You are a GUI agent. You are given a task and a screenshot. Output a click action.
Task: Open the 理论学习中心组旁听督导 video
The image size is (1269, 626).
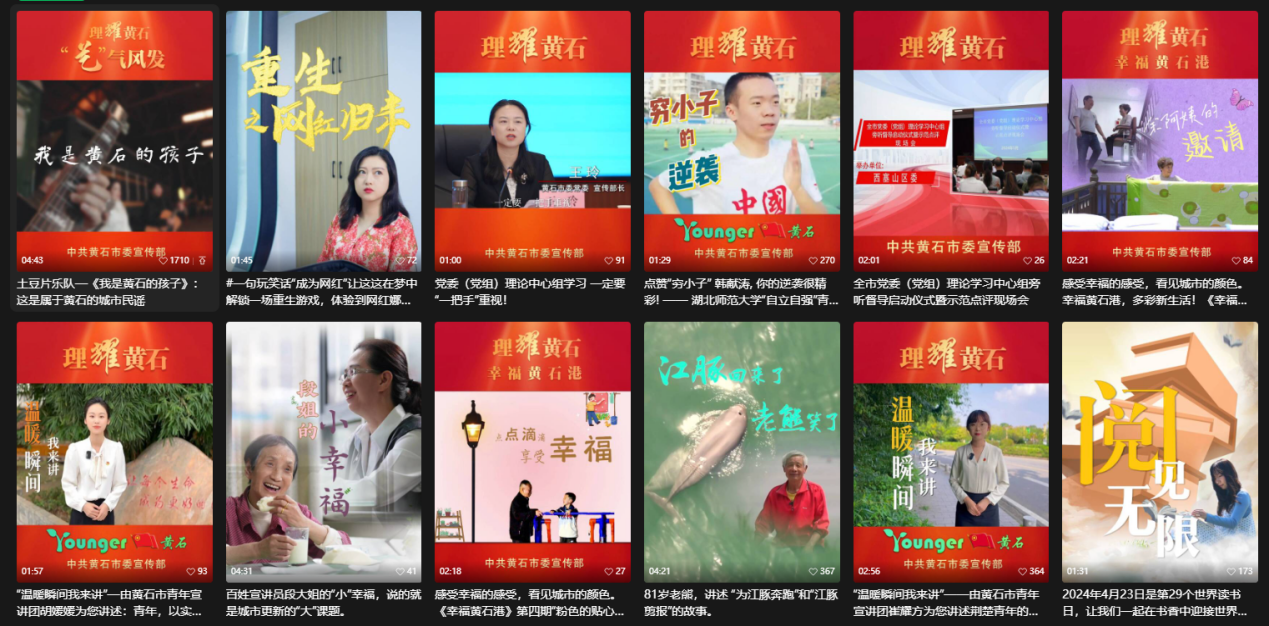[x=950, y=140]
